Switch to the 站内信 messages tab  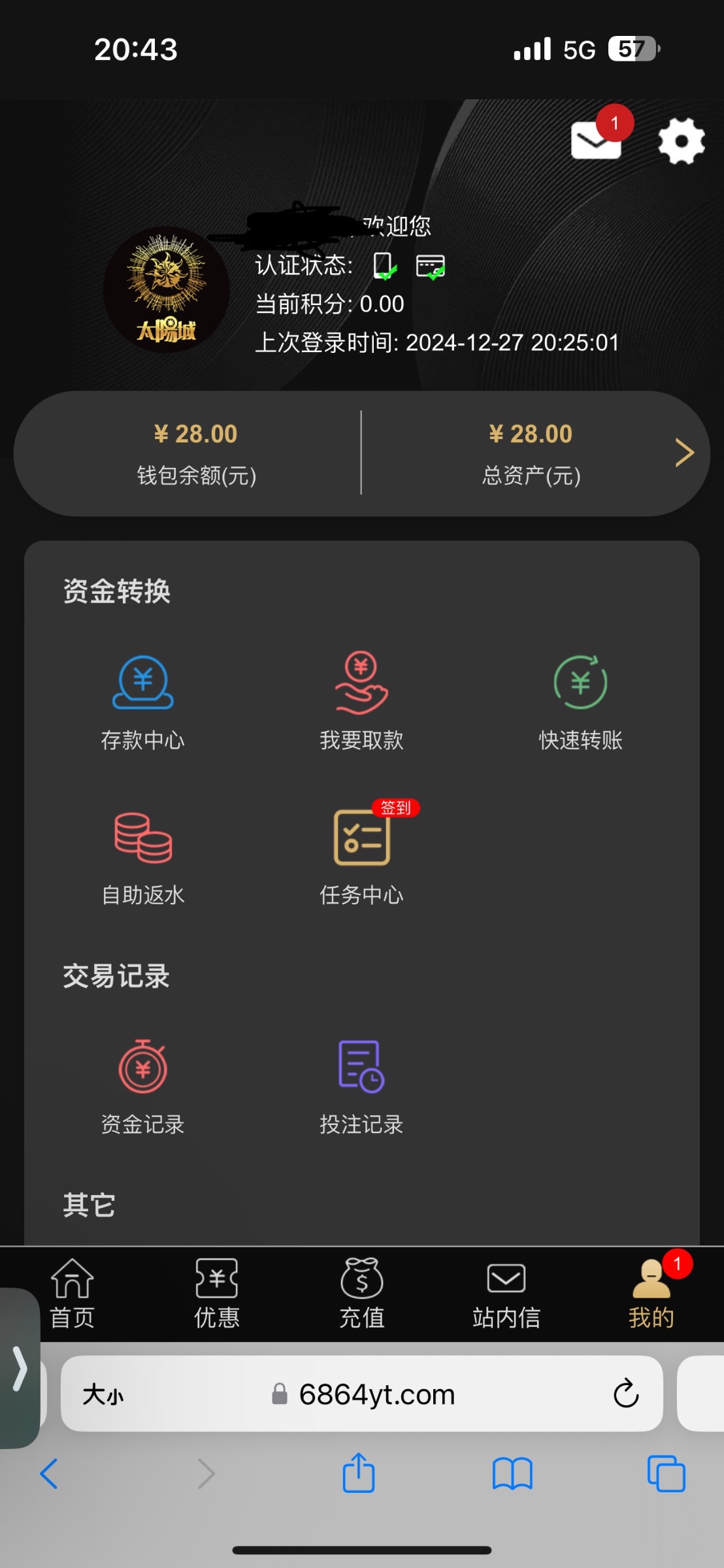pyautogui.click(x=506, y=1294)
